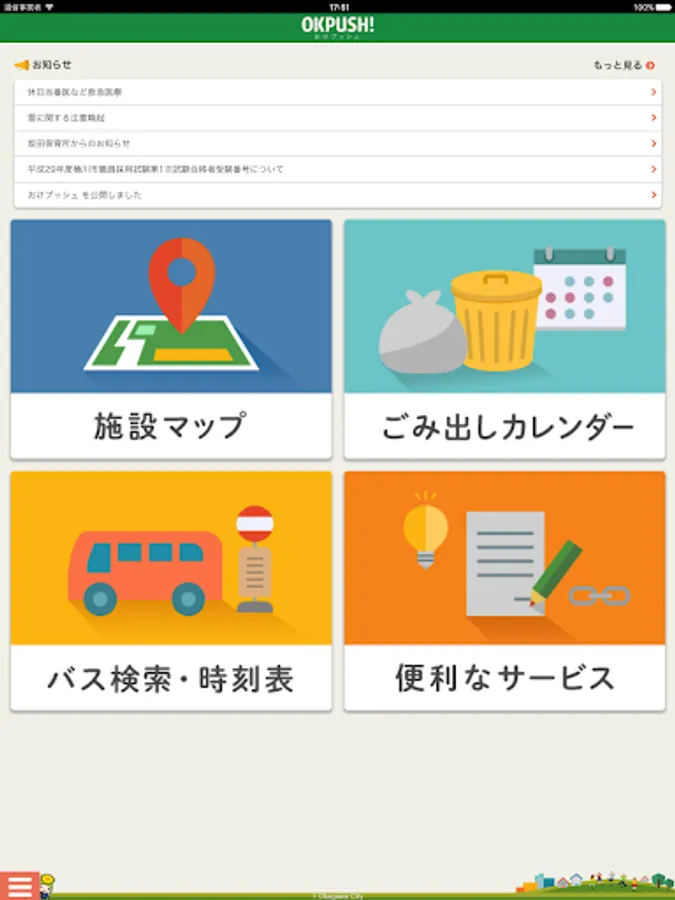Viewport: 675px width, 900px height.
Task: Open the 休日当番医など救急医療 notice
Action: pyautogui.click(x=336, y=92)
